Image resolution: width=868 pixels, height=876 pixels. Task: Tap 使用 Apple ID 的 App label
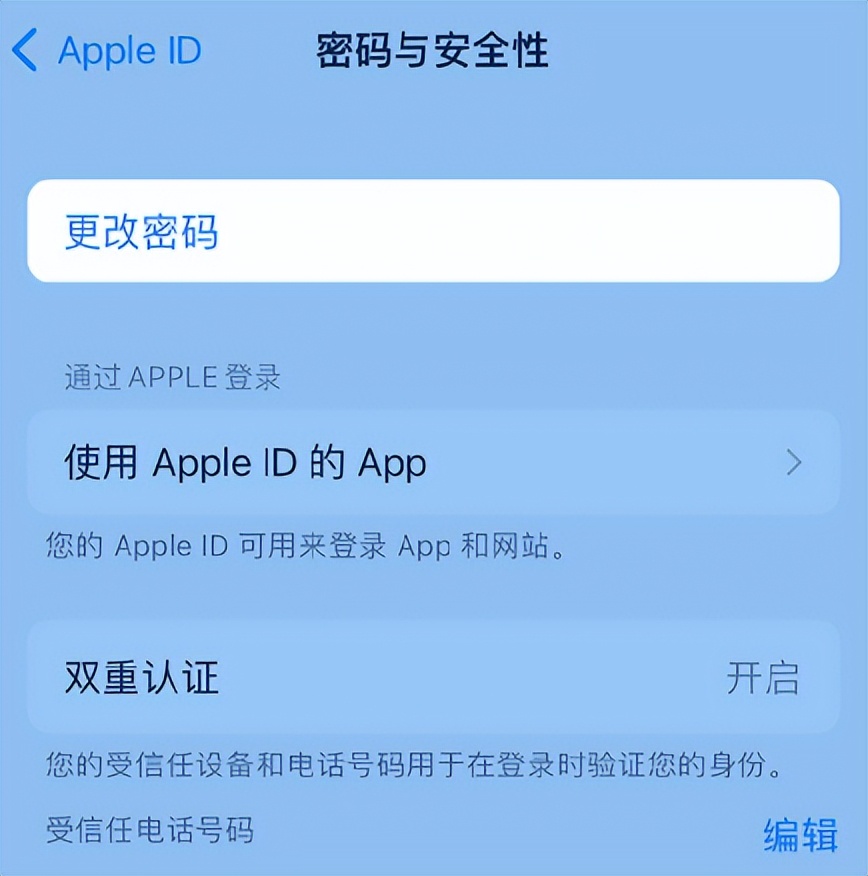coord(246,463)
